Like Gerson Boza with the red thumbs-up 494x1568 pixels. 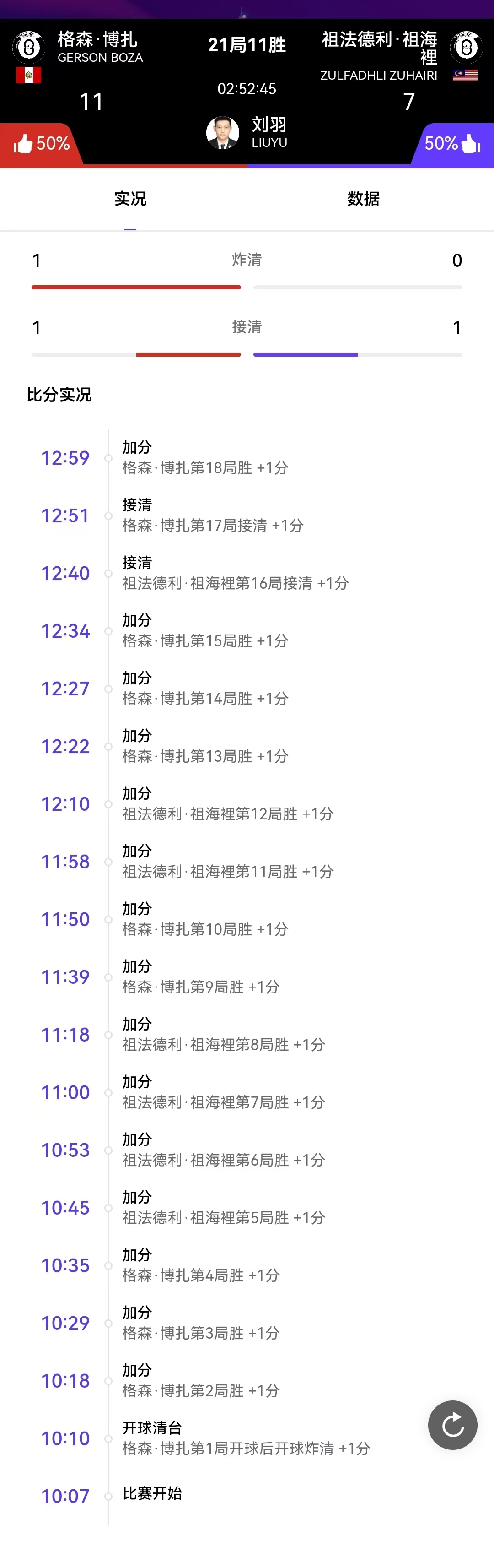click(x=24, y=144)
